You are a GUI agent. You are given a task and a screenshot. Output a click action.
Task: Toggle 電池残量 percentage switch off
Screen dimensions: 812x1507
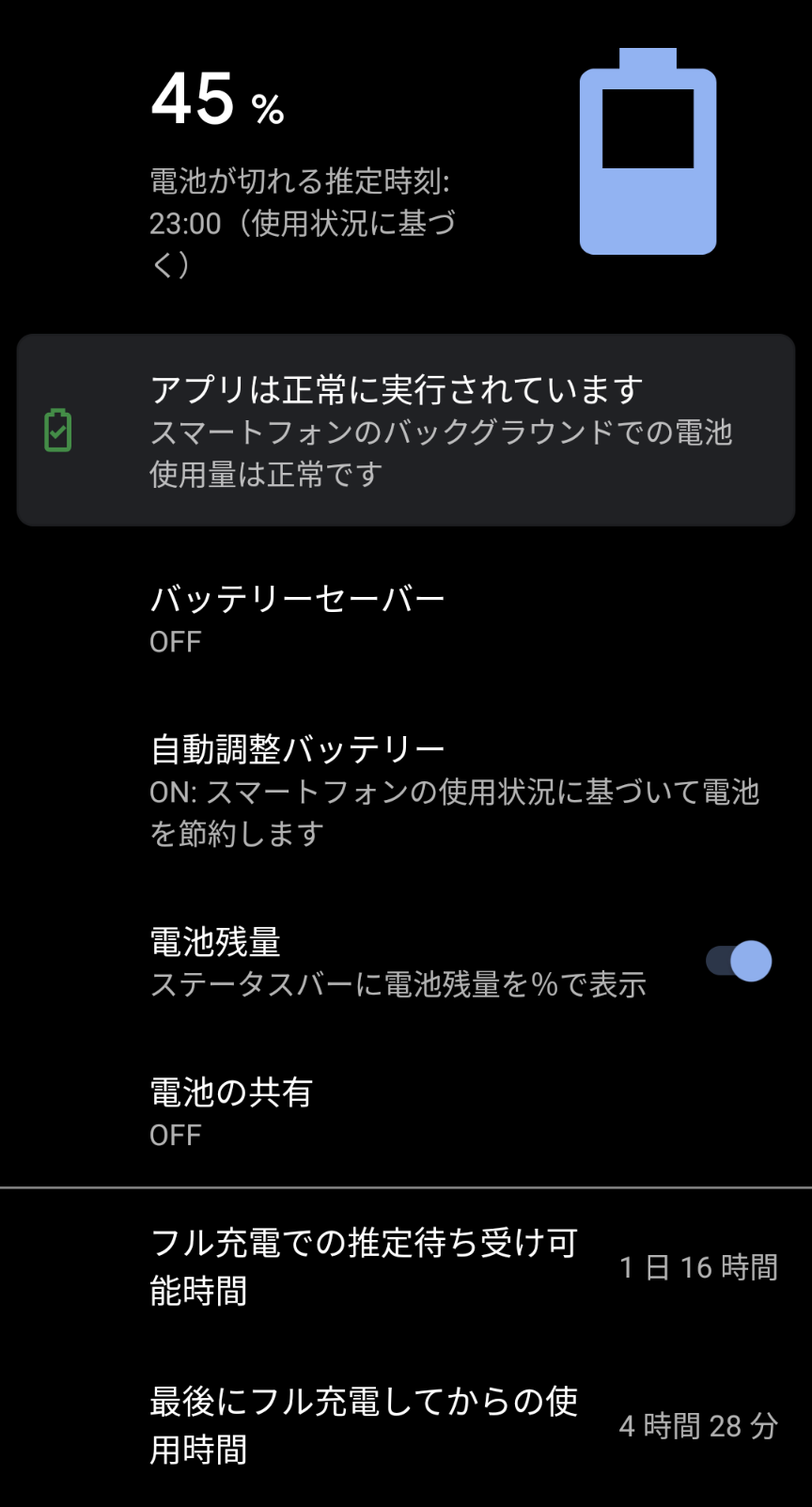pos(739,961)
